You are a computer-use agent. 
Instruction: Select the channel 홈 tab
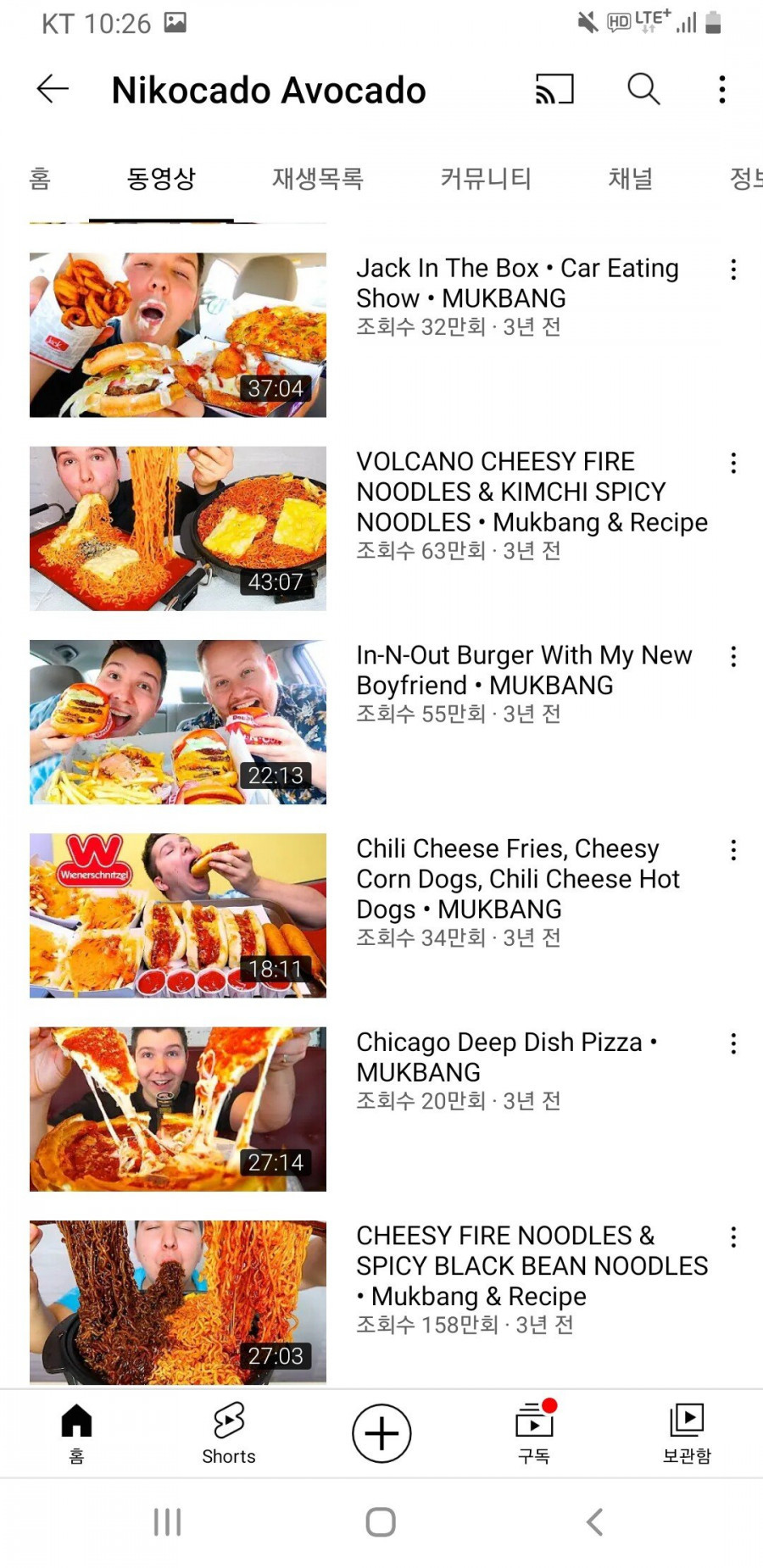(40, 179)
